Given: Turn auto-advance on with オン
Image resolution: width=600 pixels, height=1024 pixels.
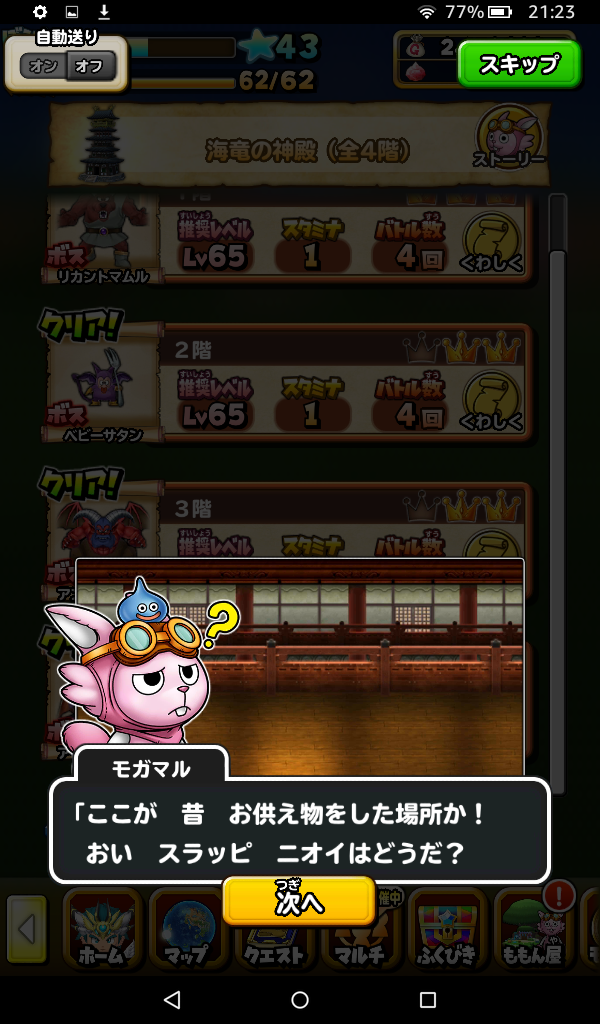Looking at the screenshot, I should 44,67.
